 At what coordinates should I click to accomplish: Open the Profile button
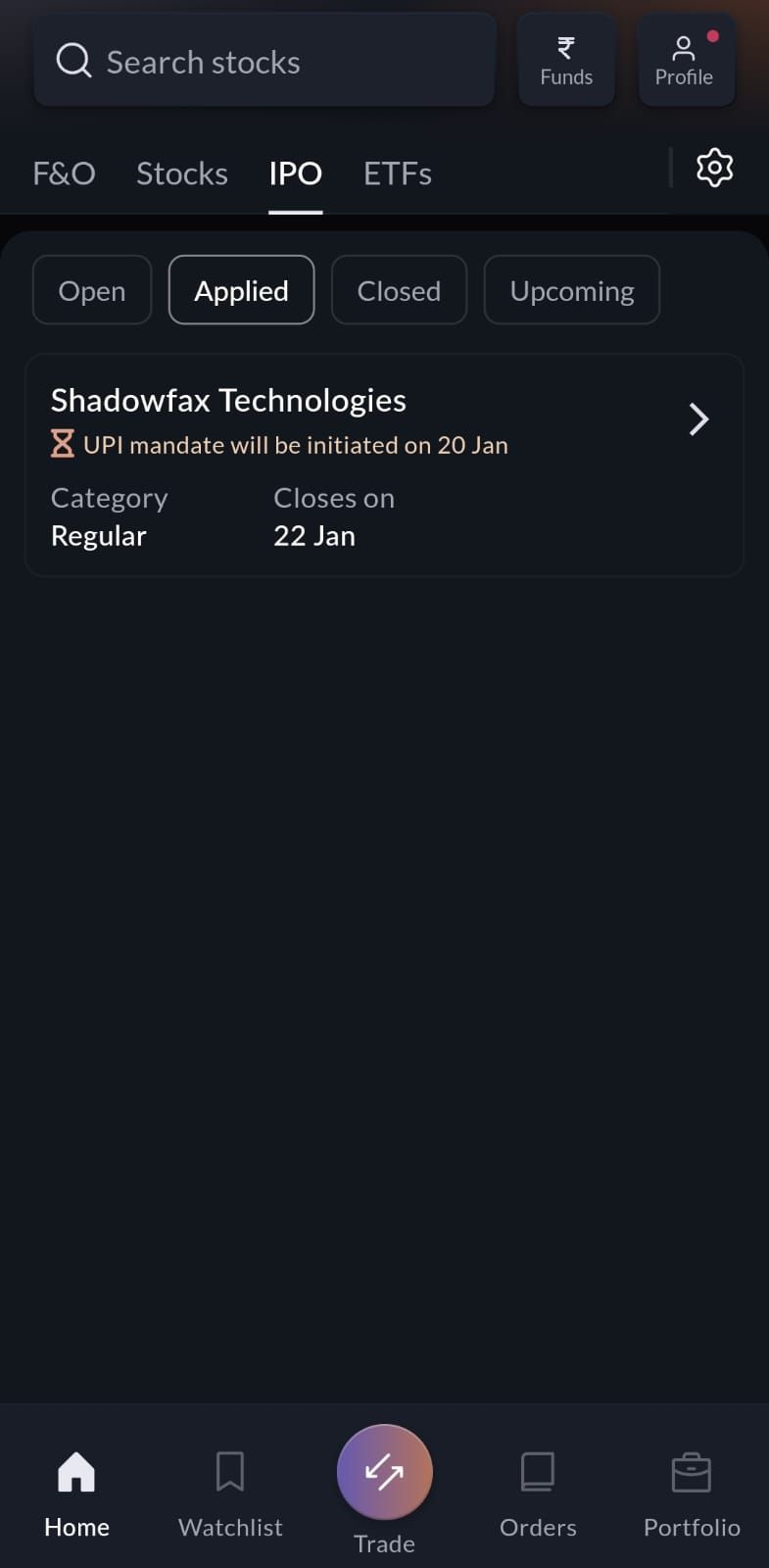(x=685, y=61)
